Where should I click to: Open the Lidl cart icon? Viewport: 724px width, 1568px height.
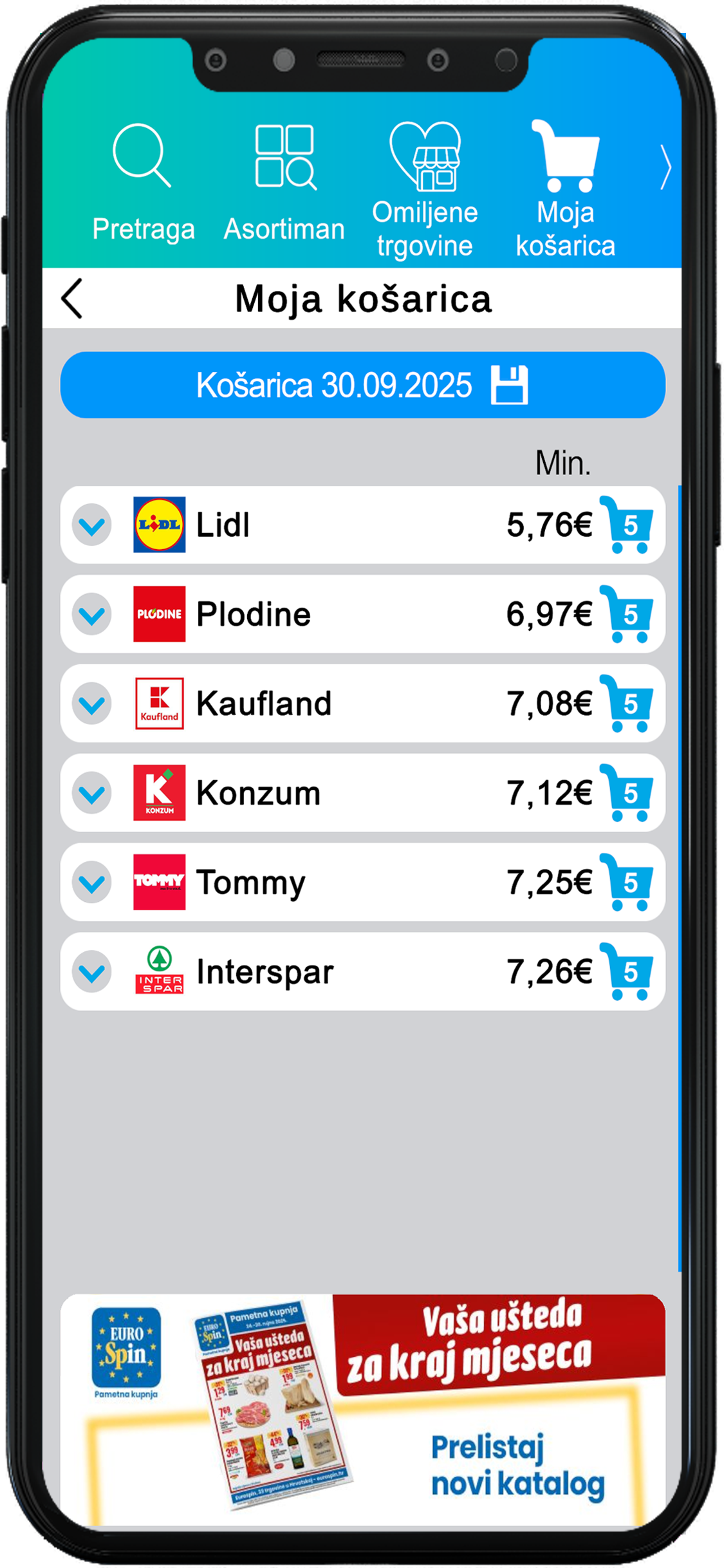[x=627, y=525]
